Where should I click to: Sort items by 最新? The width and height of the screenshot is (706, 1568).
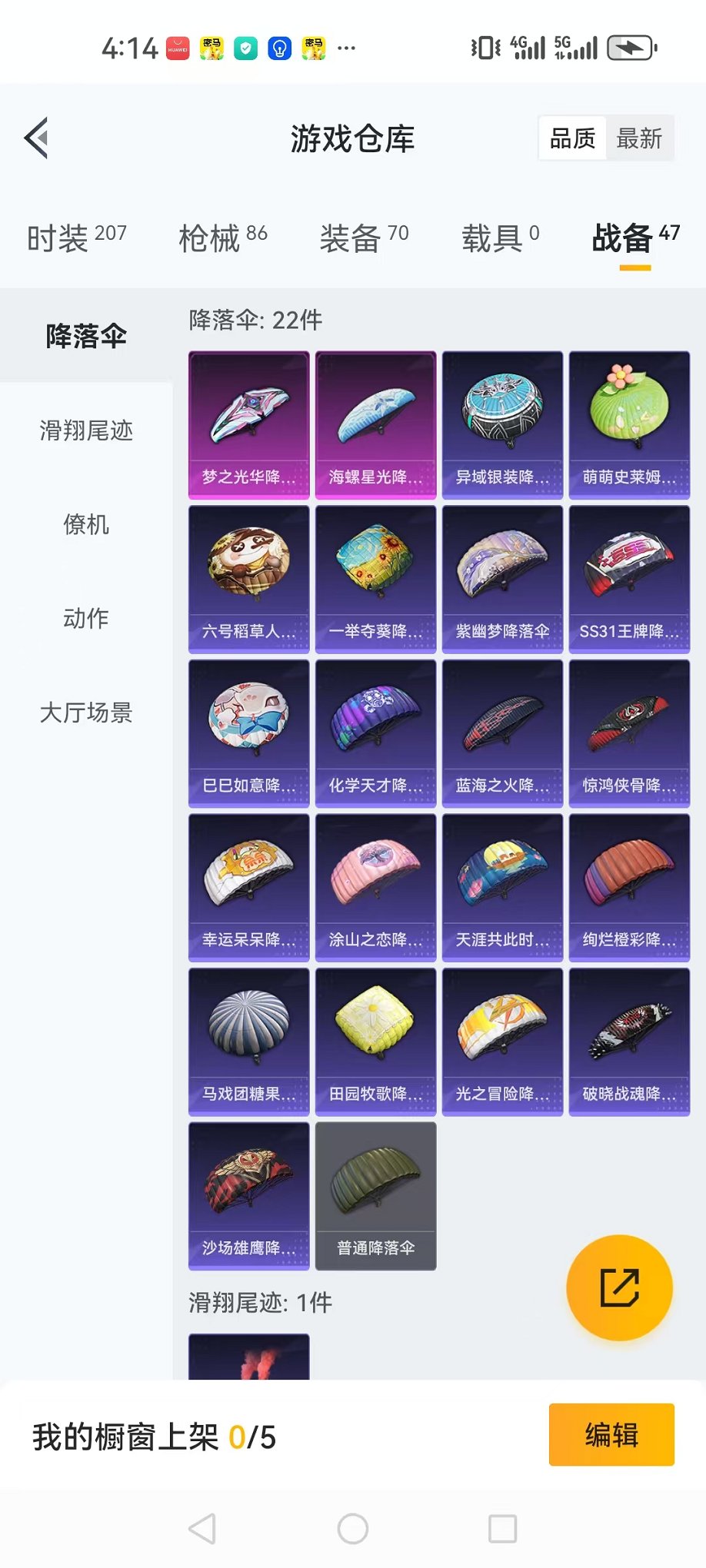pyautogui.click(x=639, y=139)
